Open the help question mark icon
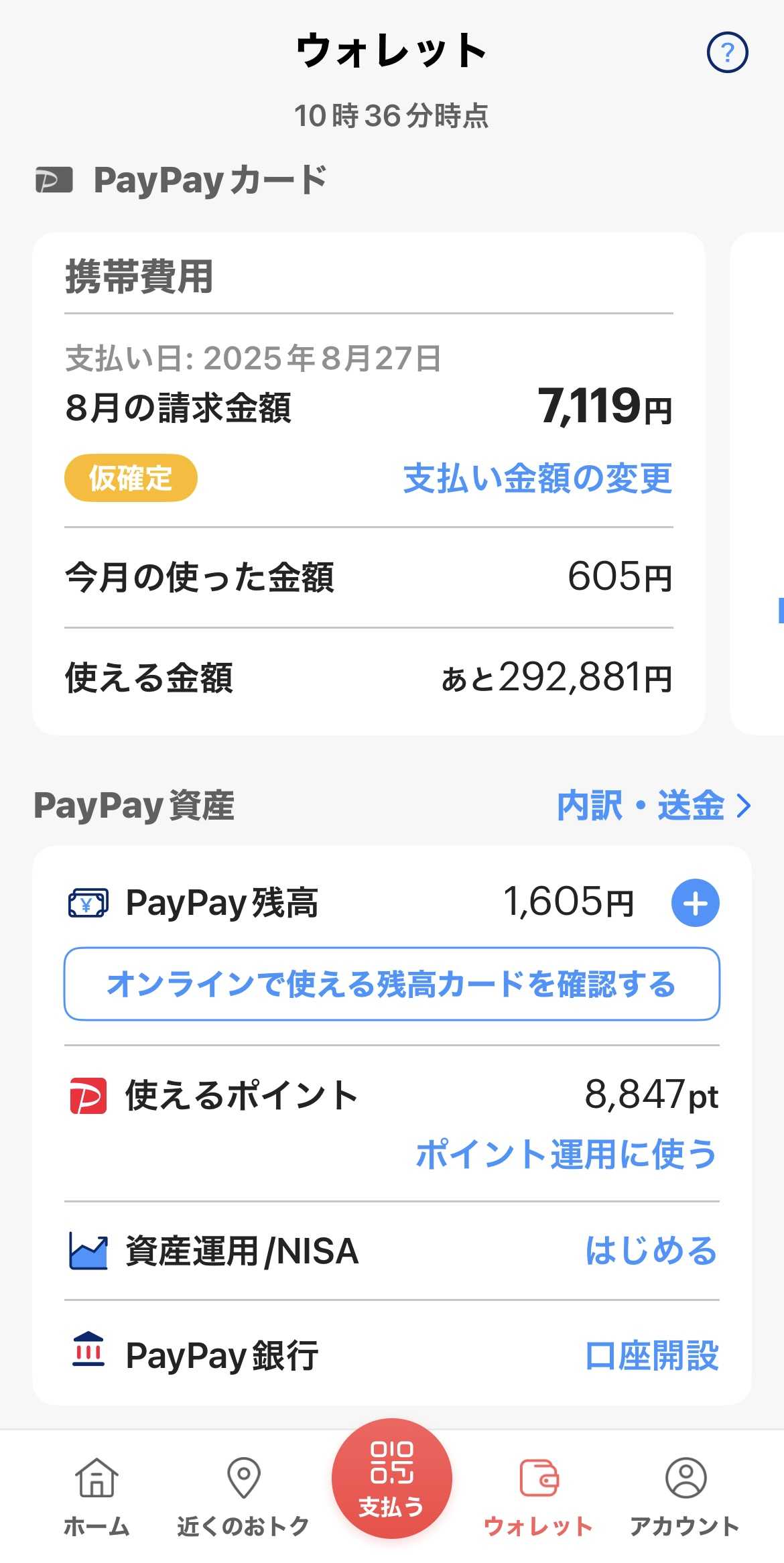Viewport: 784px width, 1563px height. click(x=727, y=52)
